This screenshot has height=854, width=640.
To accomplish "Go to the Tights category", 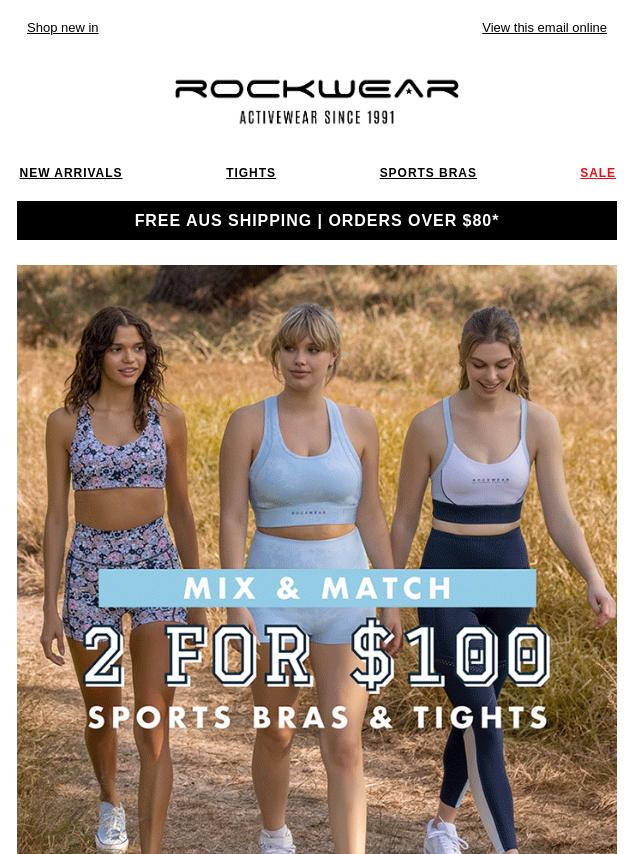I will [251, 173].
